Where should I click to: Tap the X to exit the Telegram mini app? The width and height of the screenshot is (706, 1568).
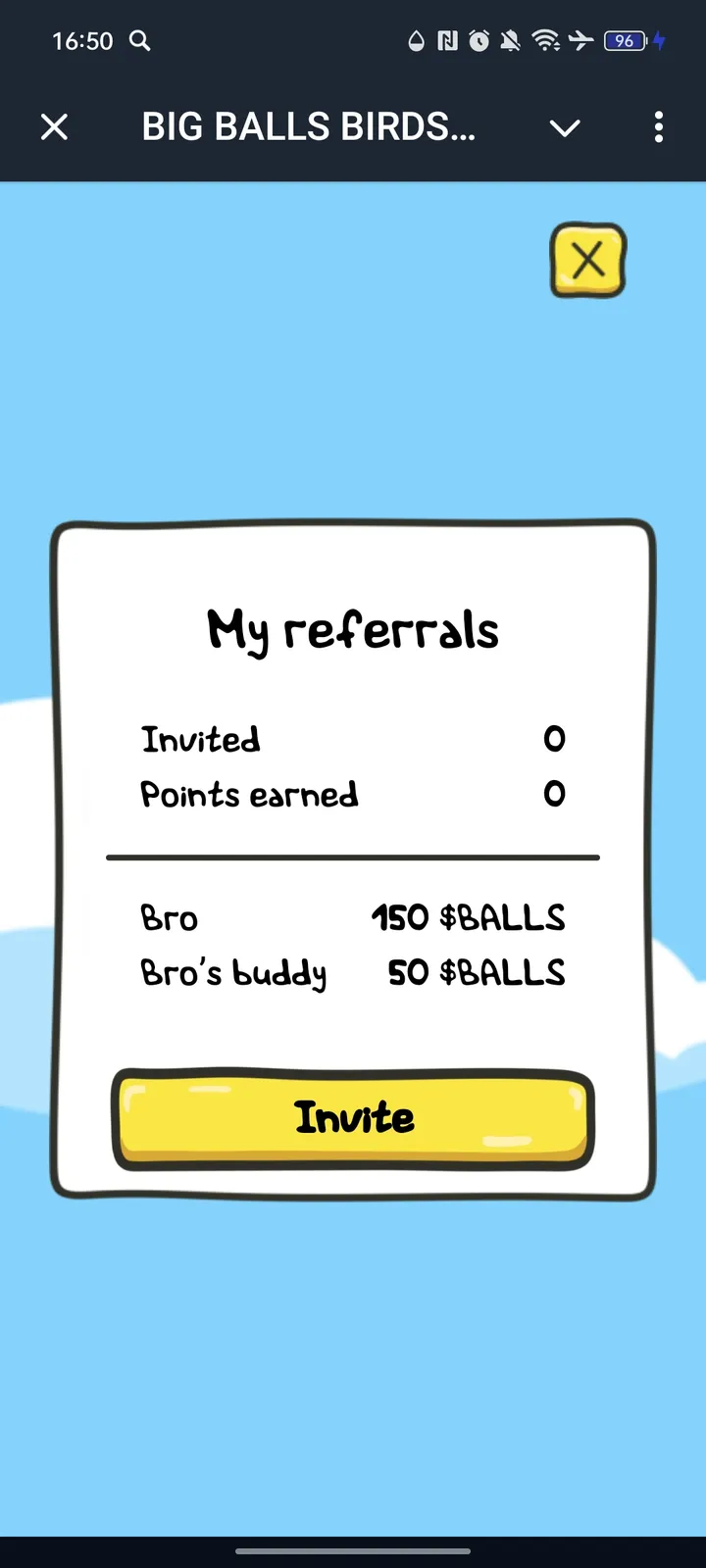55,127
